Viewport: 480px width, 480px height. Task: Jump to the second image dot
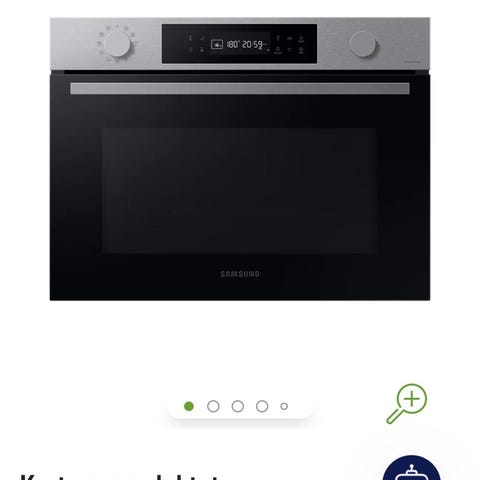click(213, 406)
